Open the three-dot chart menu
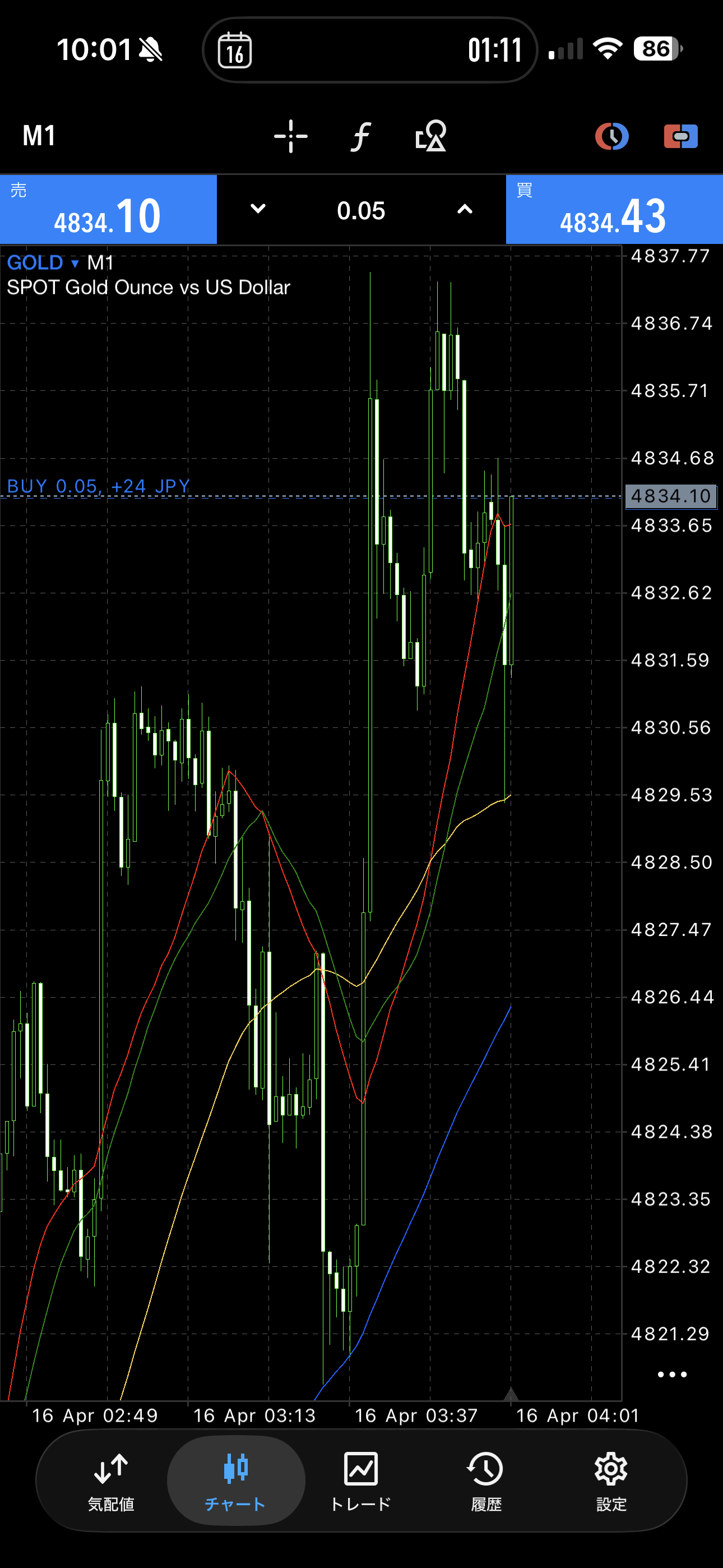 (672, 1375)
